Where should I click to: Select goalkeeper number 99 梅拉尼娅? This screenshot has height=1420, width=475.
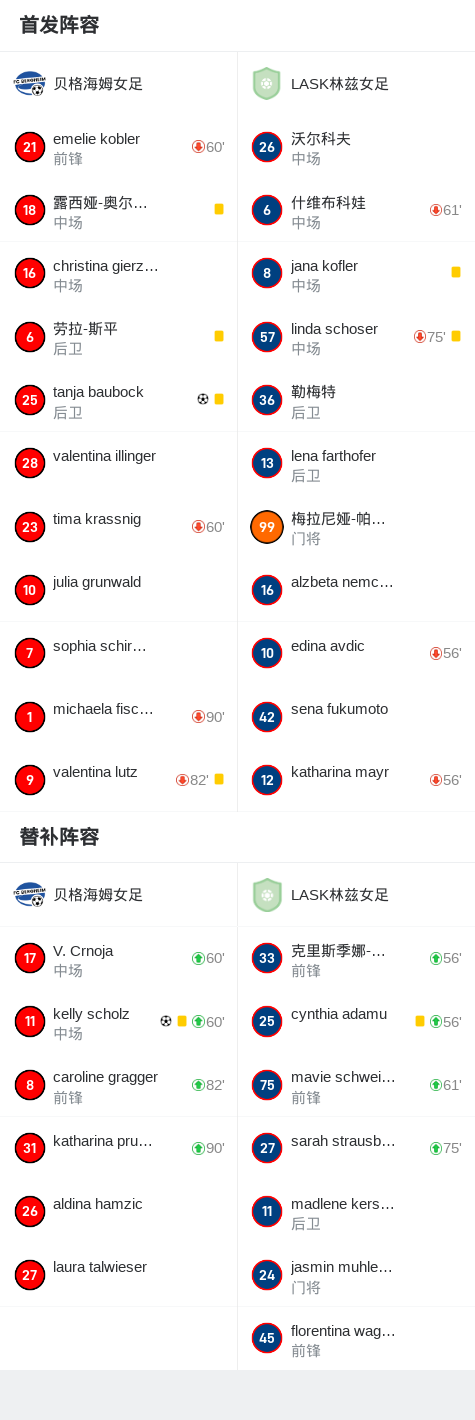point(356,527)
